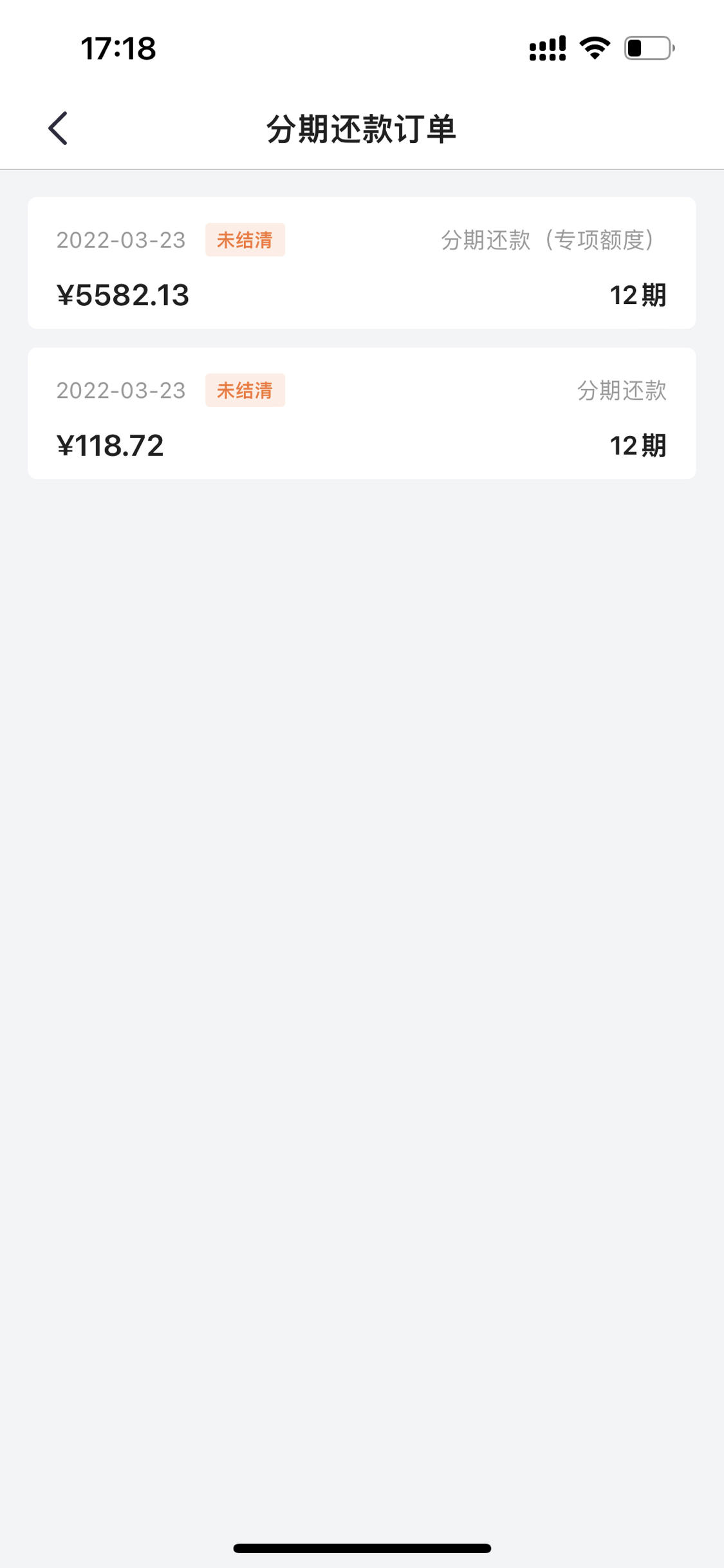
Task: Go back using the top-left arrow
Action: point(58,128)
